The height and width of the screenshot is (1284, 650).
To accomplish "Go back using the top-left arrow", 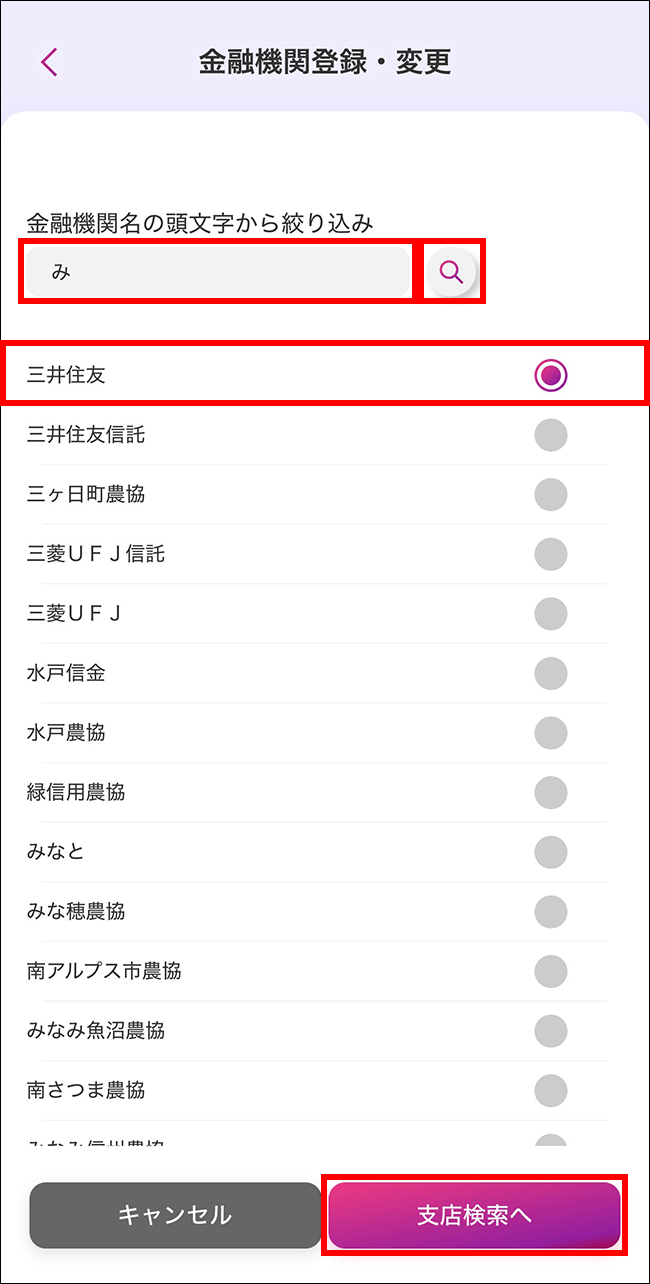I will tap(49, 62).
